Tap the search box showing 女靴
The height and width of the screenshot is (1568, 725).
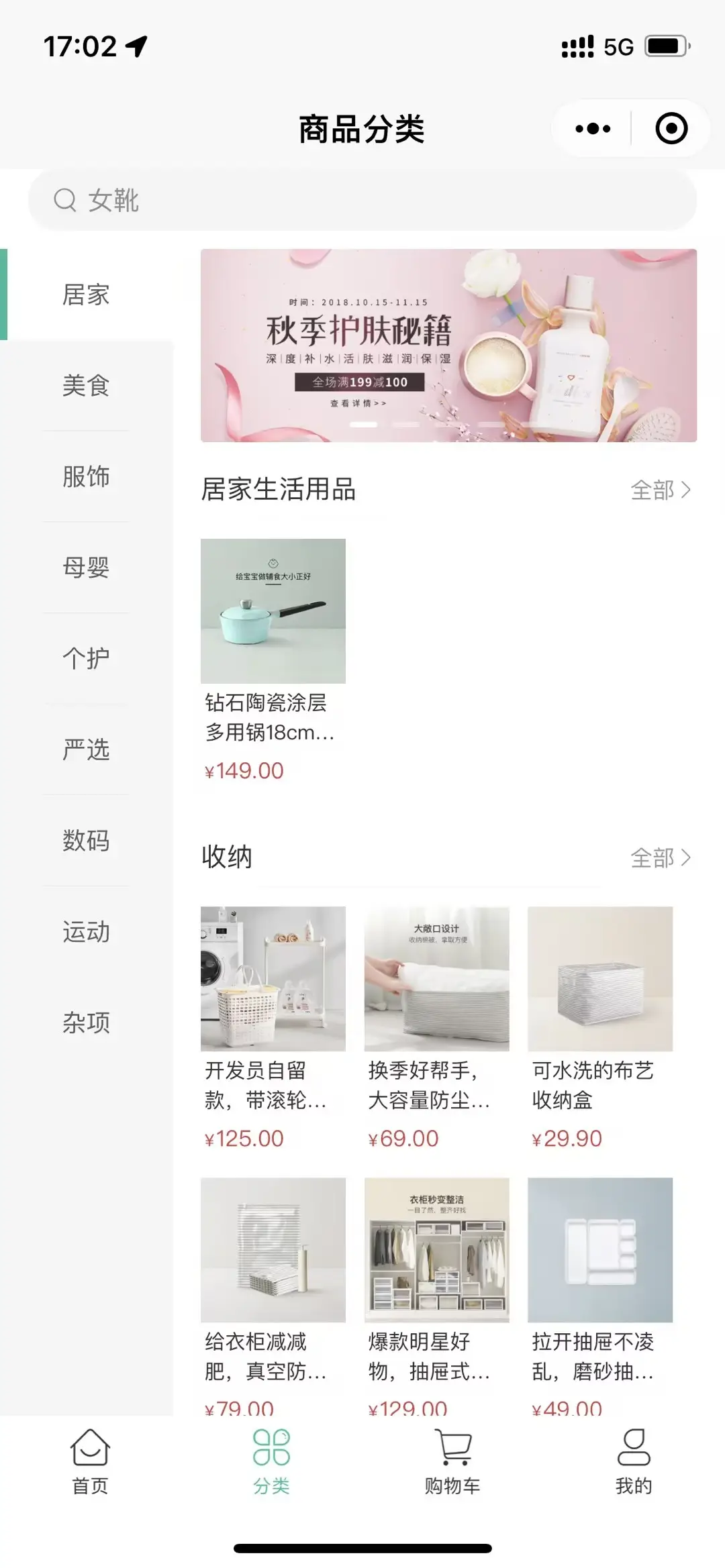coord(362,200)
